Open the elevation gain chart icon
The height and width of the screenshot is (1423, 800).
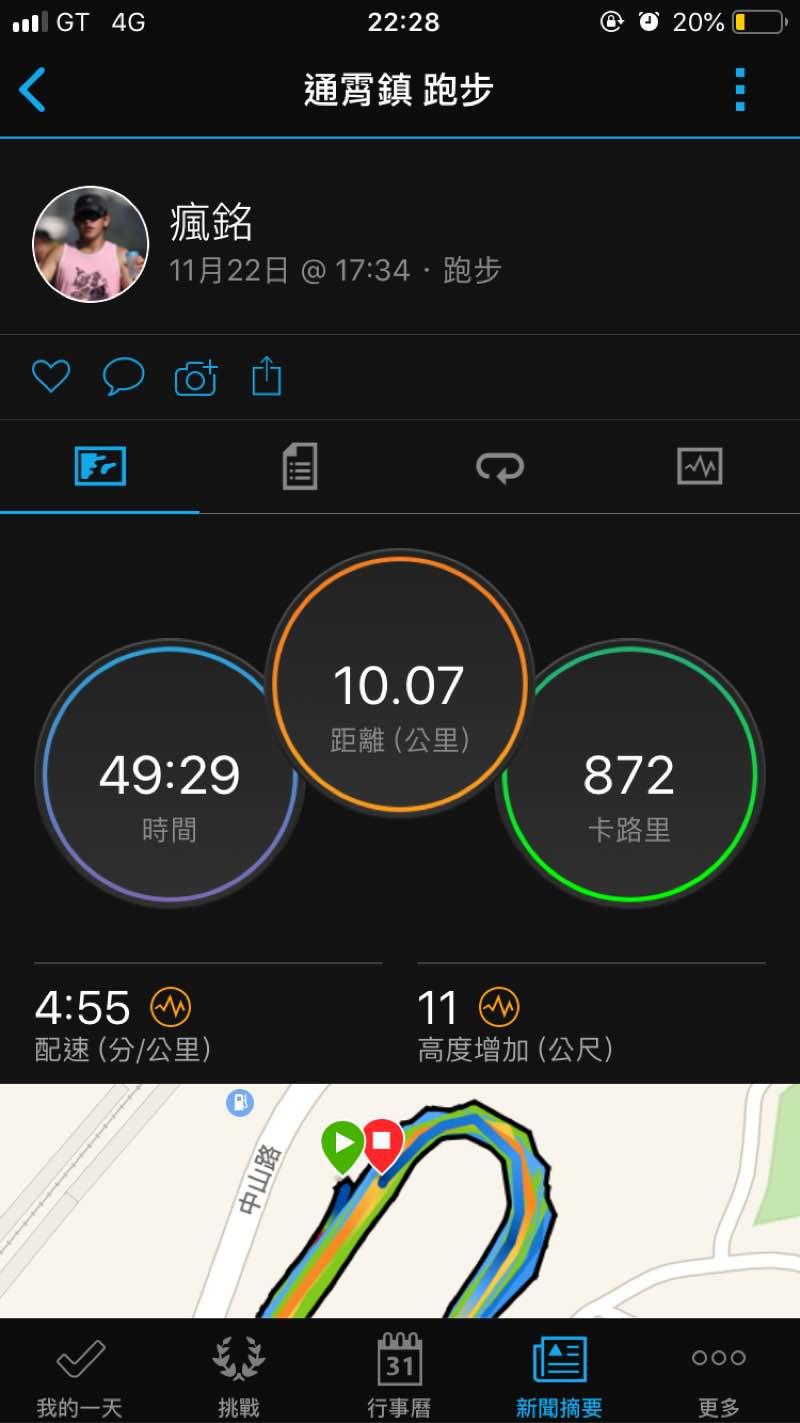pyautogui.click(x=498, y=1007)
